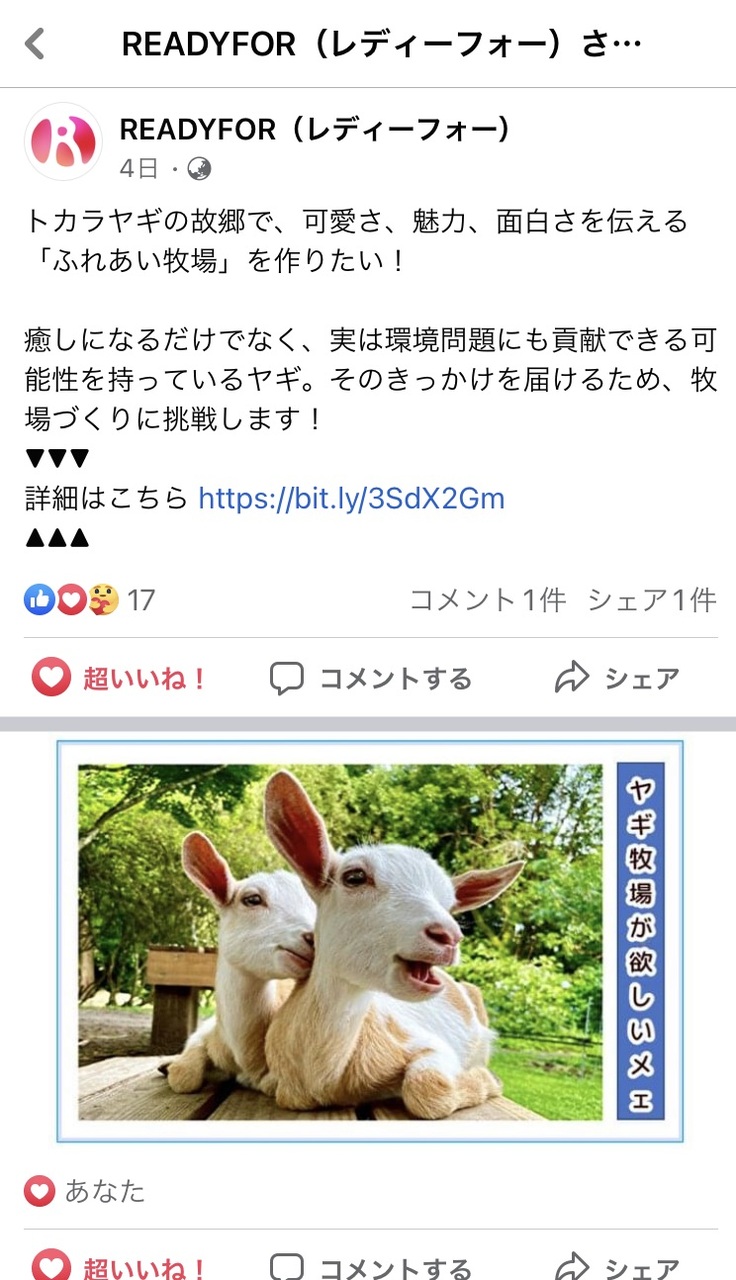This screenshot has width=736, height=1280.
Task: Open the READYFOR profile avatar
Action: pos(63,142)
